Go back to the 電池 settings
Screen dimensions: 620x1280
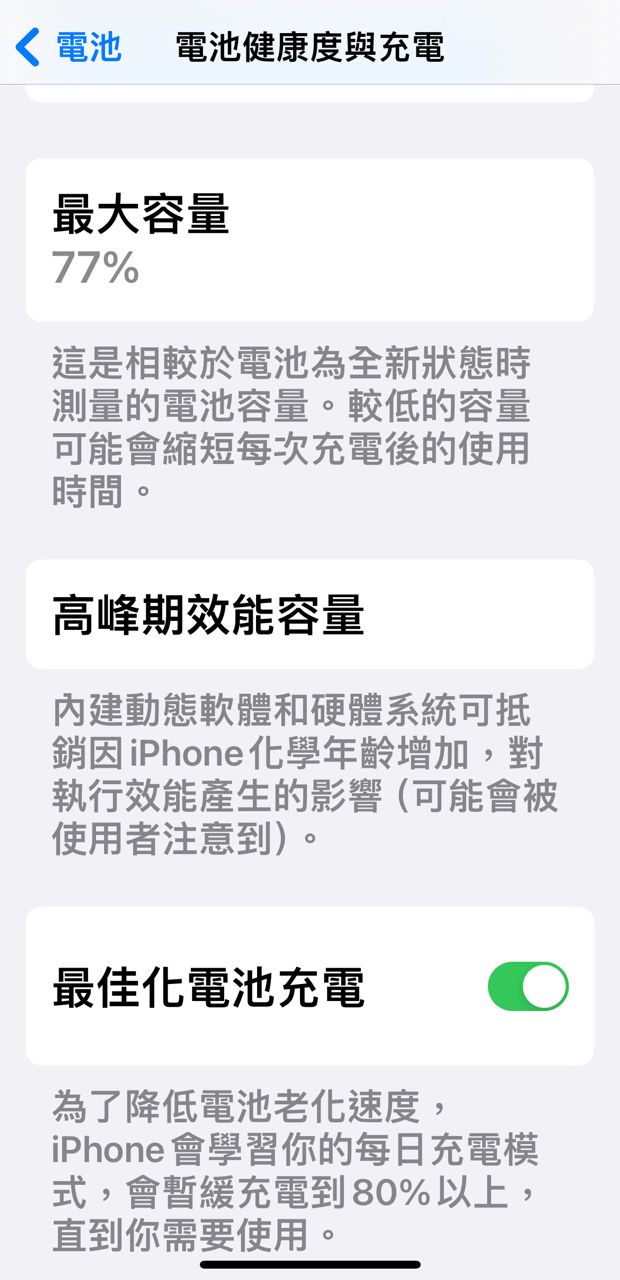pyautogui.click(x=68, y=46)
